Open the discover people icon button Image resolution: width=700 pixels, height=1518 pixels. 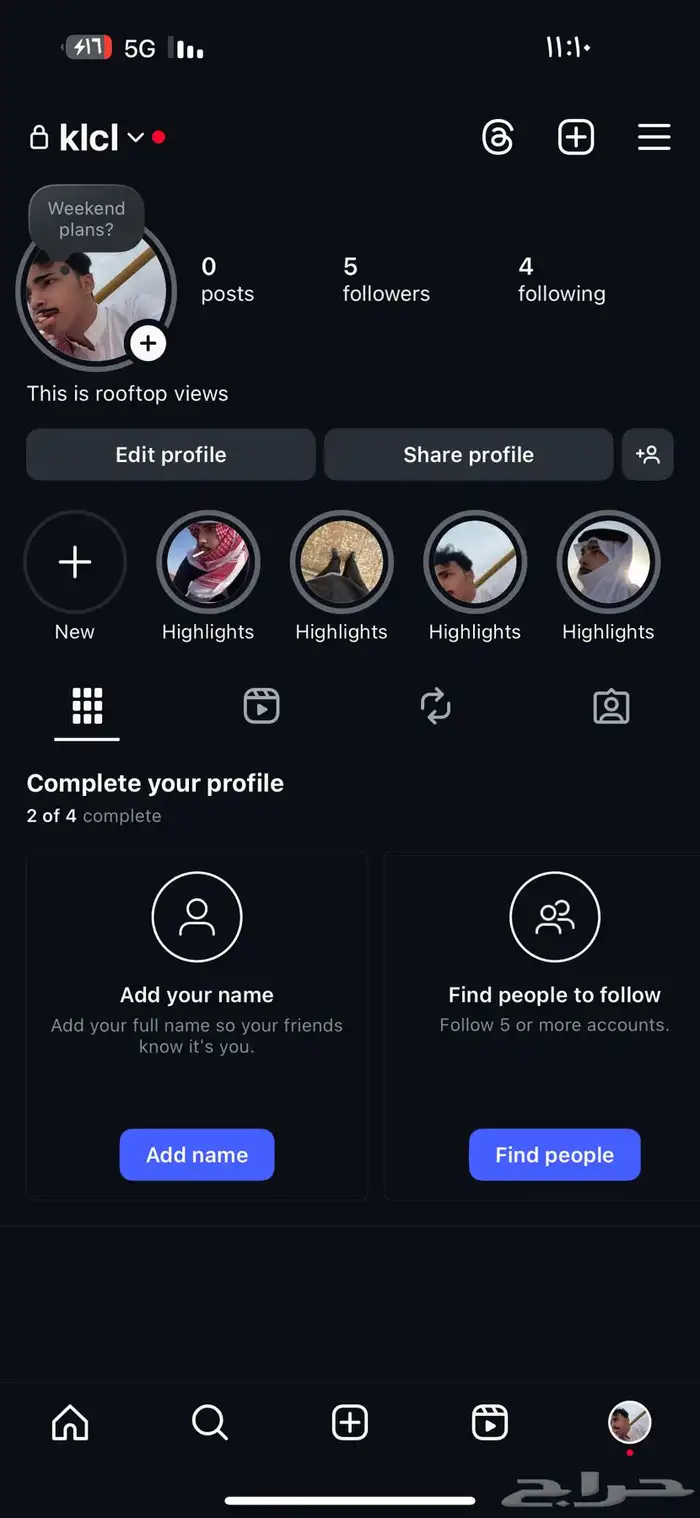click(x=647, y=455)
